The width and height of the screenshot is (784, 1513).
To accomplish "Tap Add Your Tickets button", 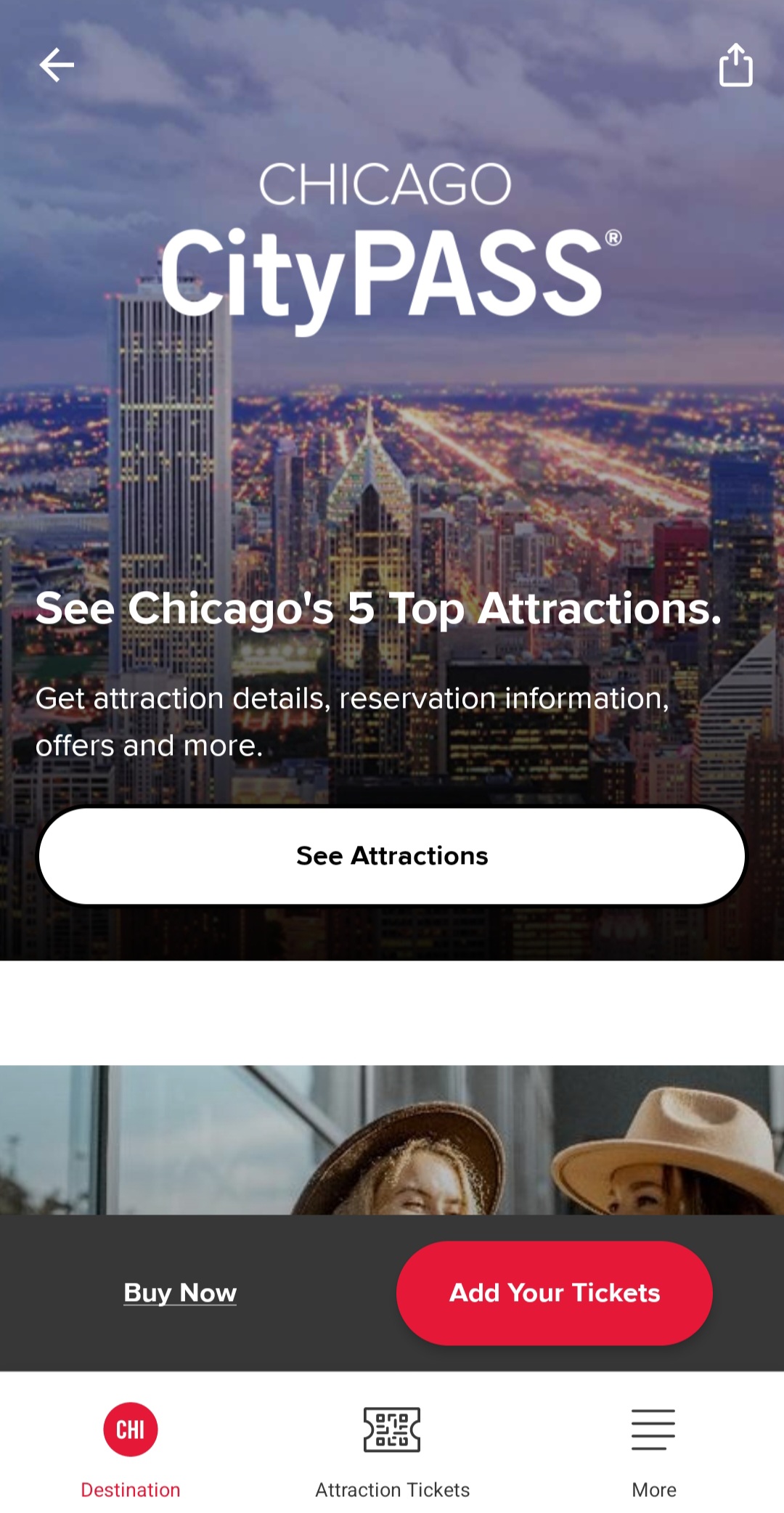I will pos(554,1293).
